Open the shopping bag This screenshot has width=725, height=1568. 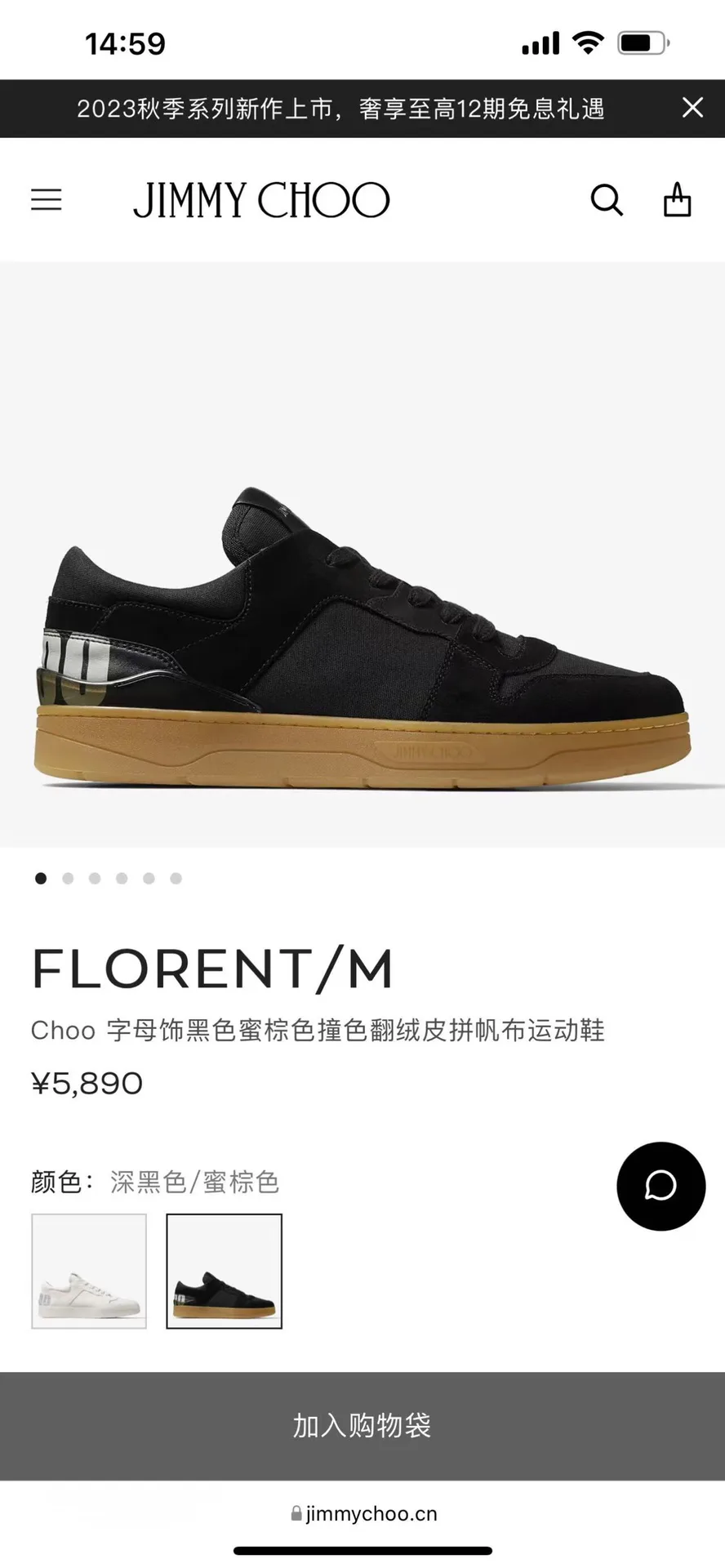click(677, 200)
